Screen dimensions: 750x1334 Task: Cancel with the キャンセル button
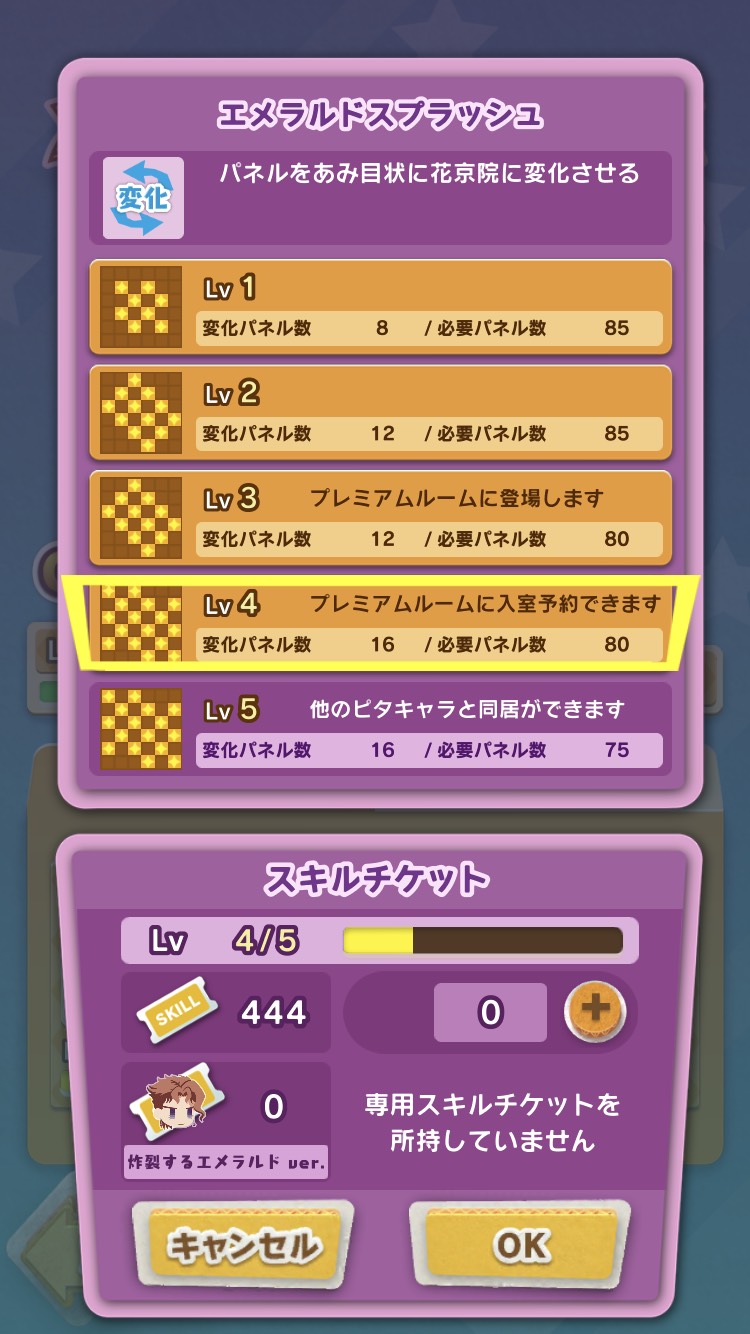[x=243, y=1246]
